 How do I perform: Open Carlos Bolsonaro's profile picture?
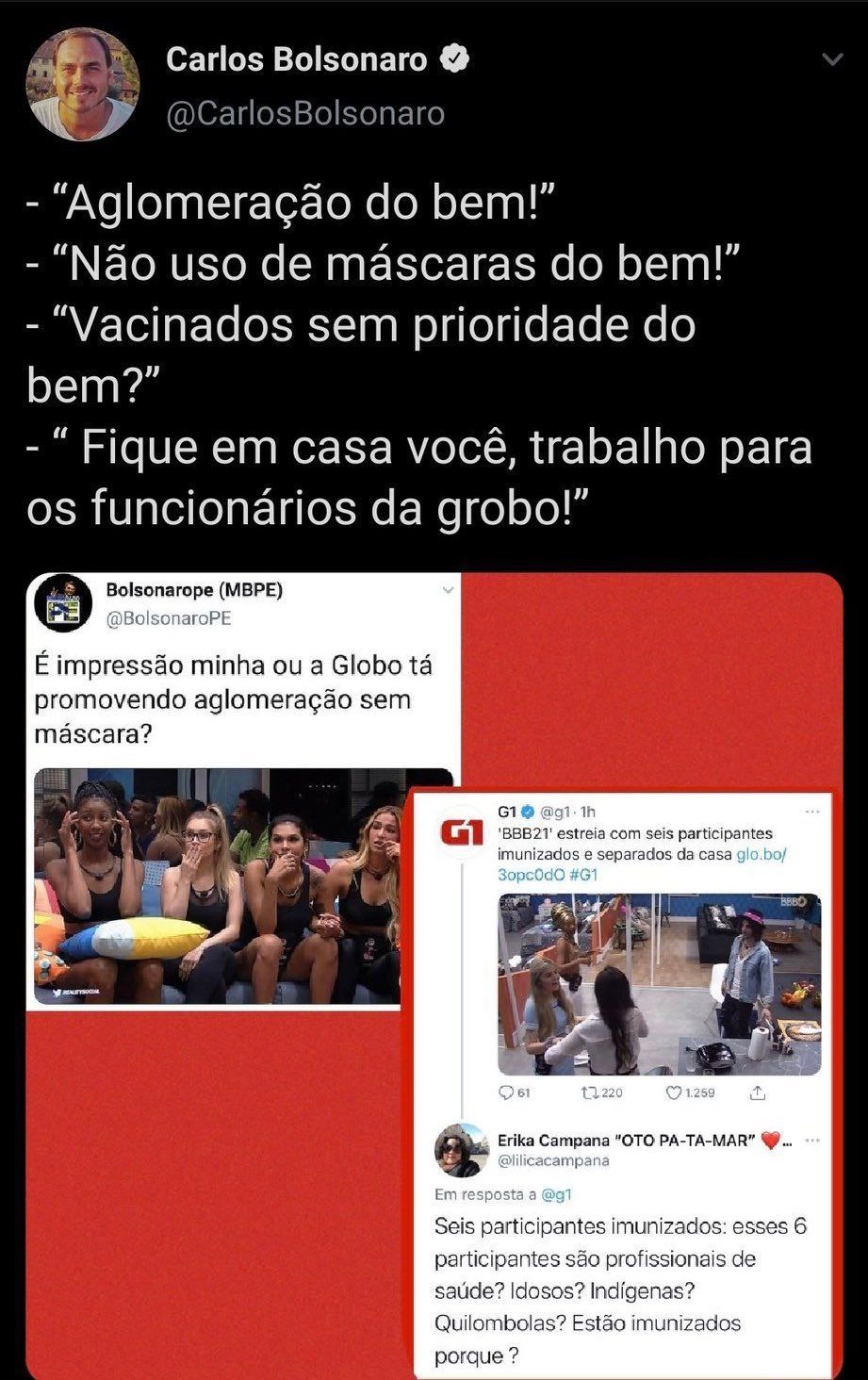tap(83, 84)
